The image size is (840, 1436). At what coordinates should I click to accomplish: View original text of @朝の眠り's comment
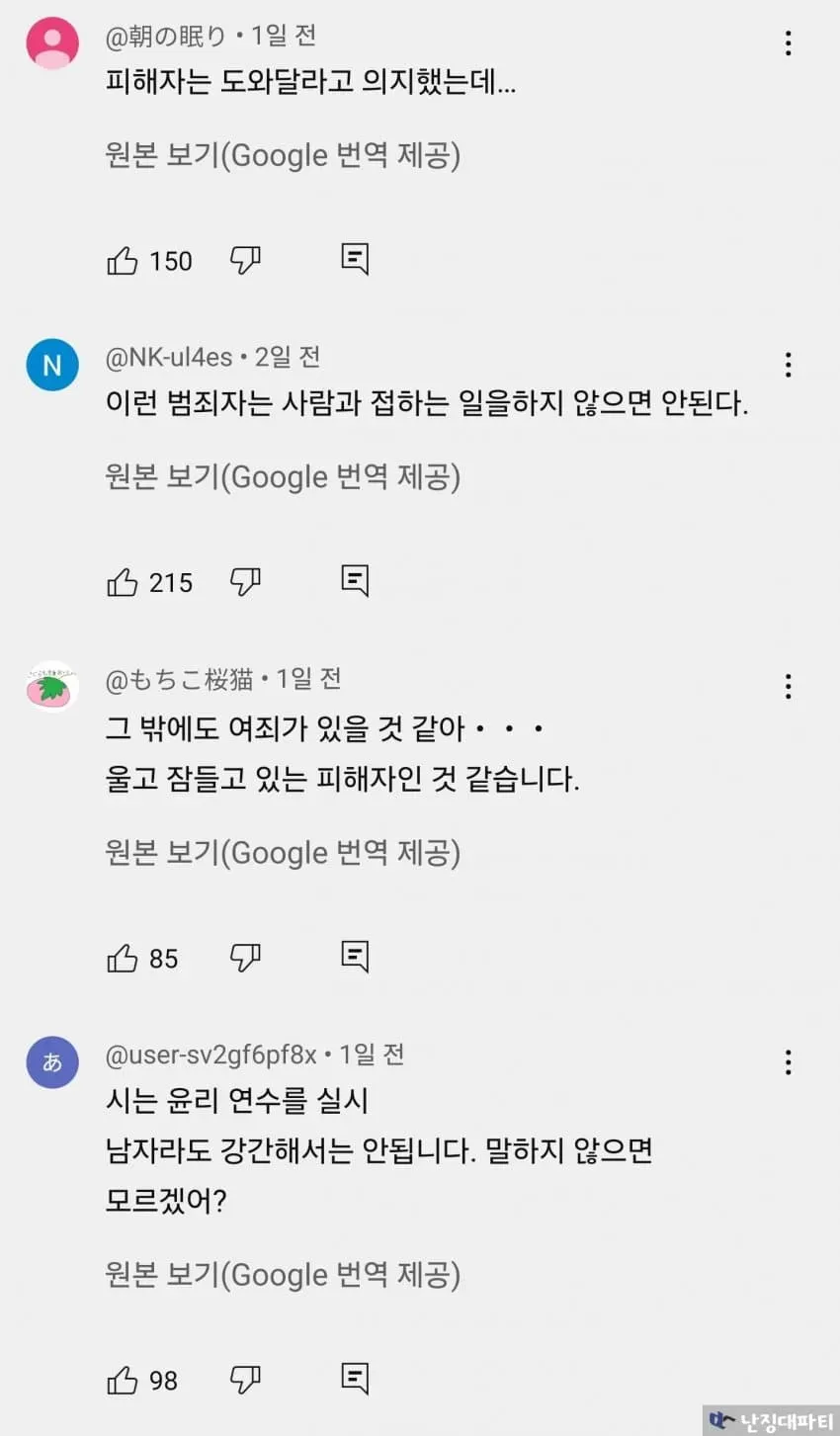(x=283, y=155)
